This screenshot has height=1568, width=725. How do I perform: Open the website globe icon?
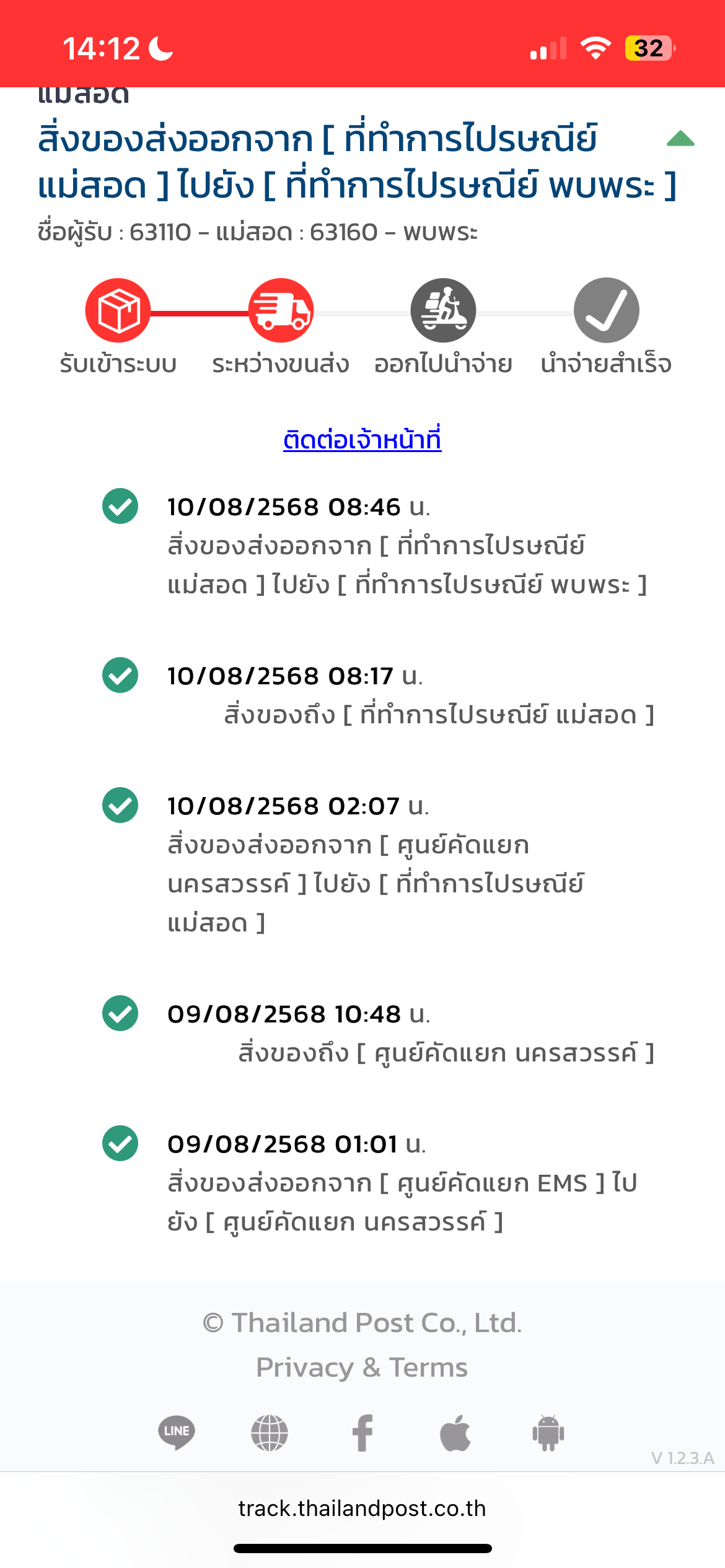270,1433
